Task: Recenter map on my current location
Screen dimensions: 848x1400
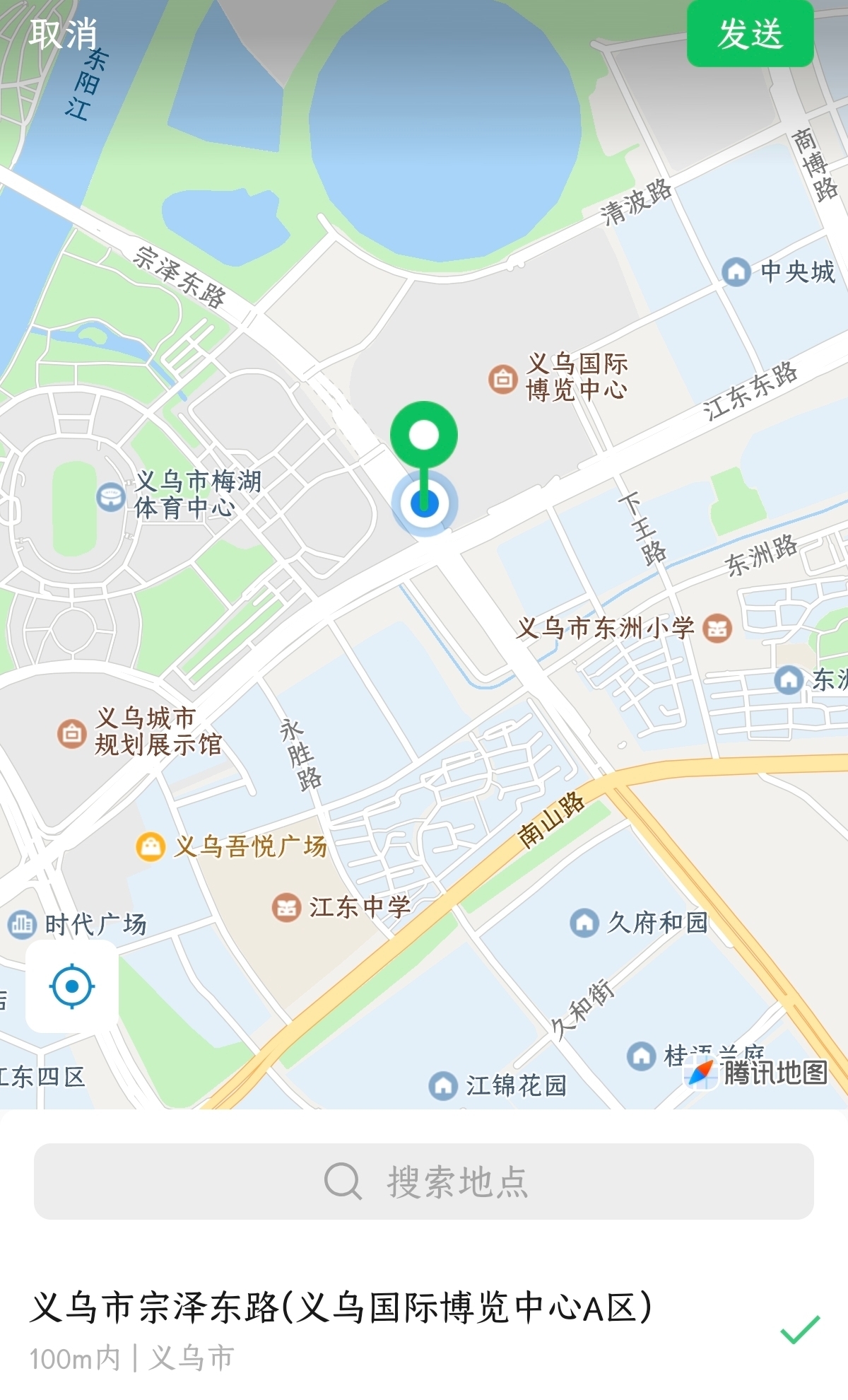Action: click(x=71, y=986)
